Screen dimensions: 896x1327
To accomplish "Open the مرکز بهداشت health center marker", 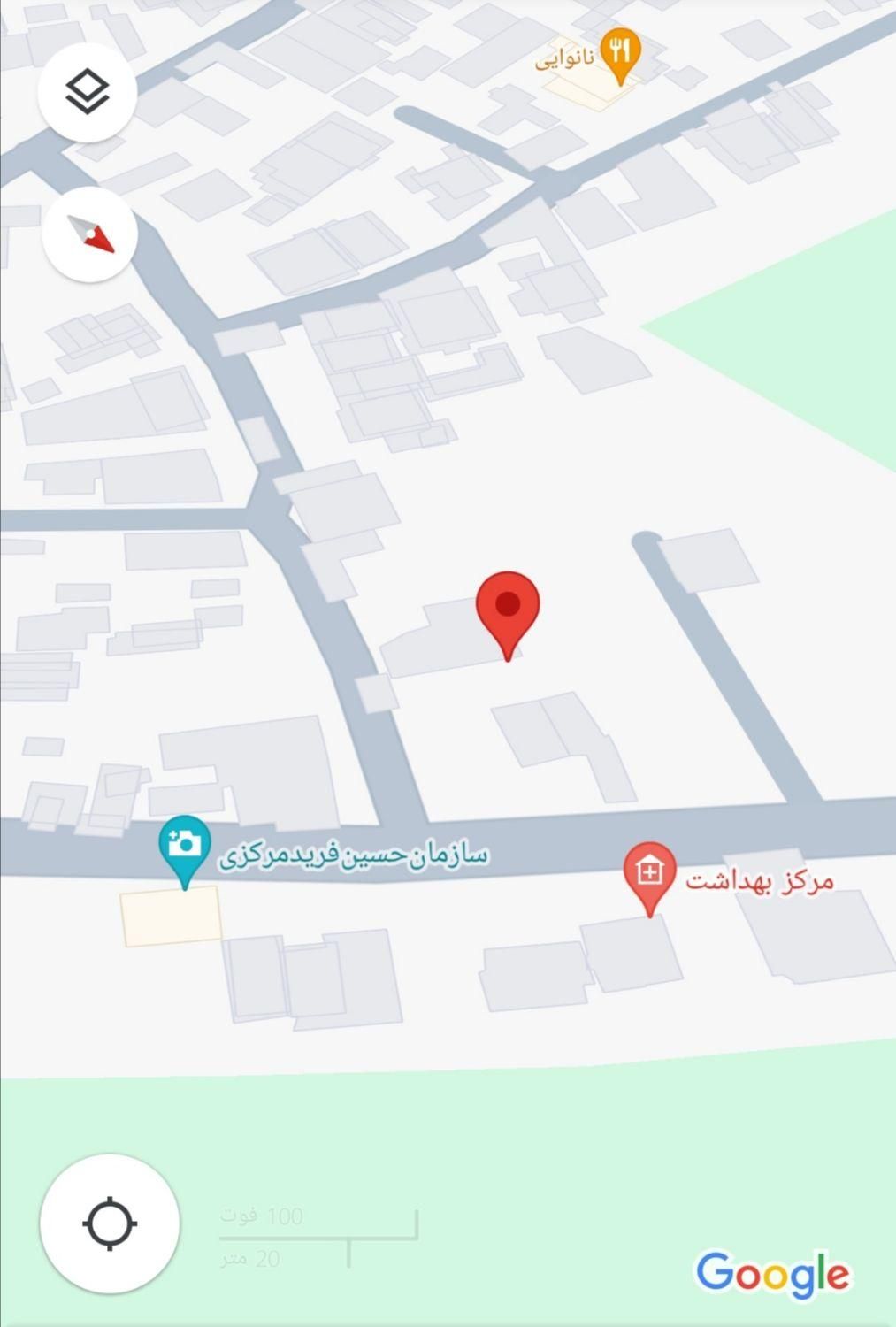I will tap(650, 872).
